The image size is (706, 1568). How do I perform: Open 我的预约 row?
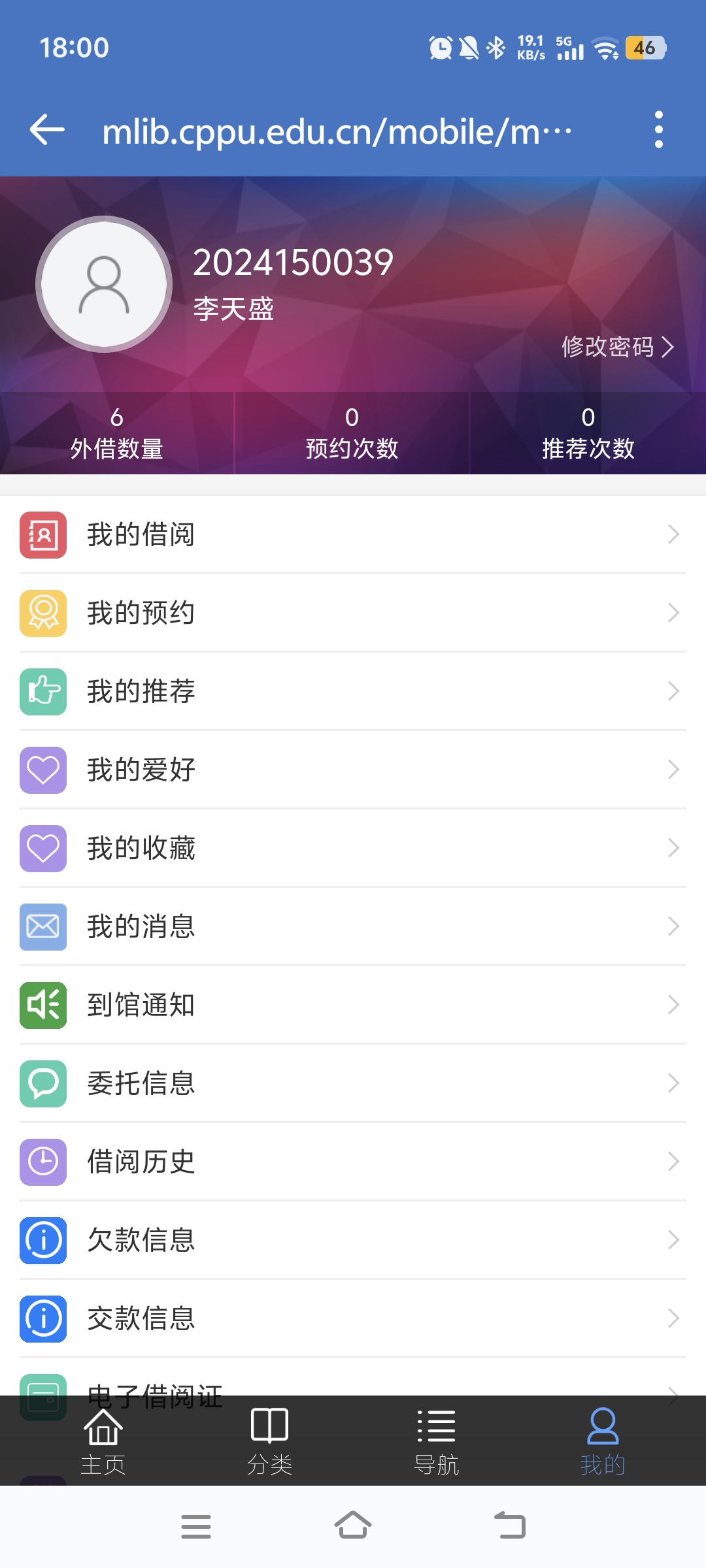click(353, 613)
